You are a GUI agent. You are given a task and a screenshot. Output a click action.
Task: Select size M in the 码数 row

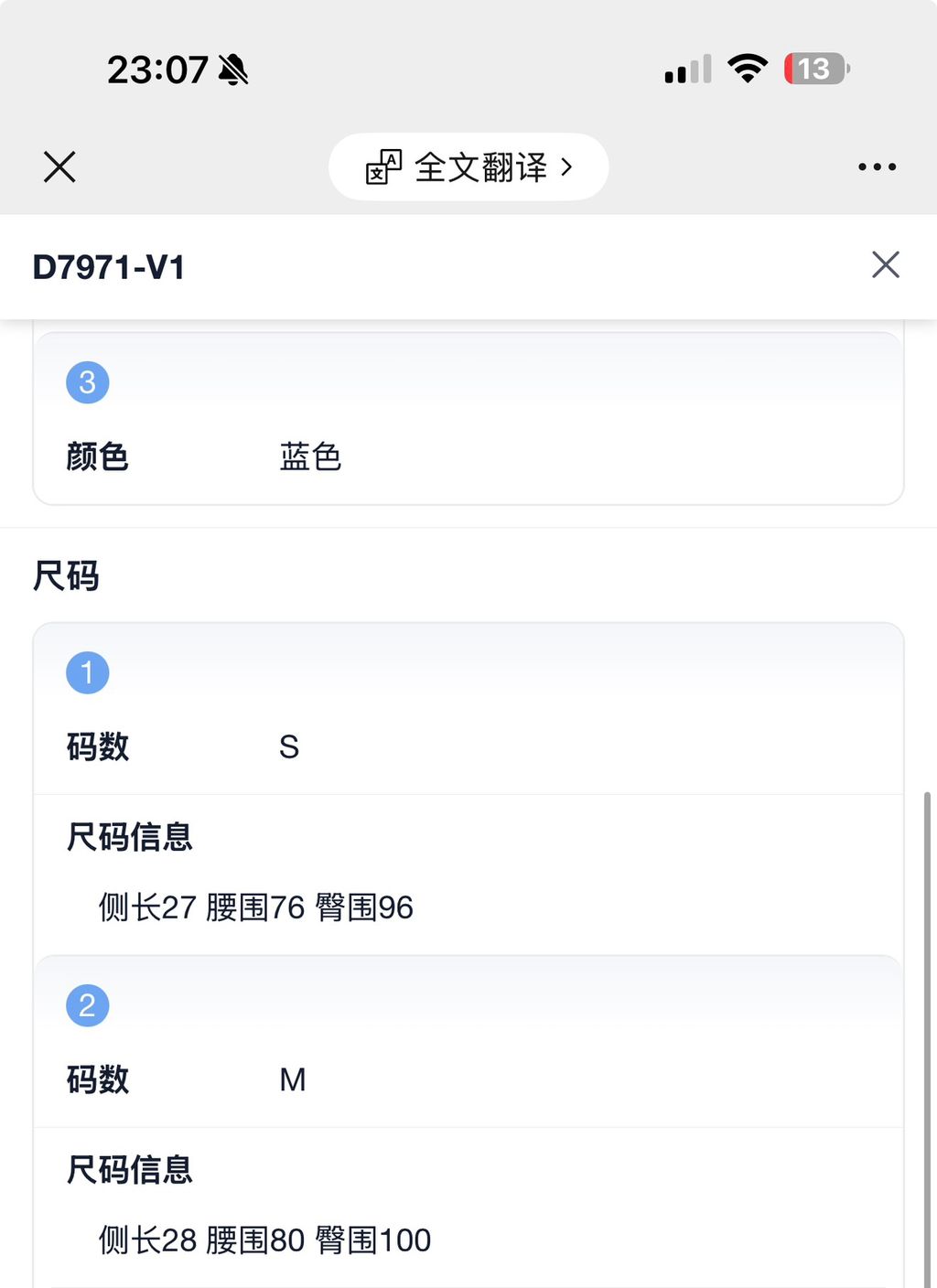293,1079
